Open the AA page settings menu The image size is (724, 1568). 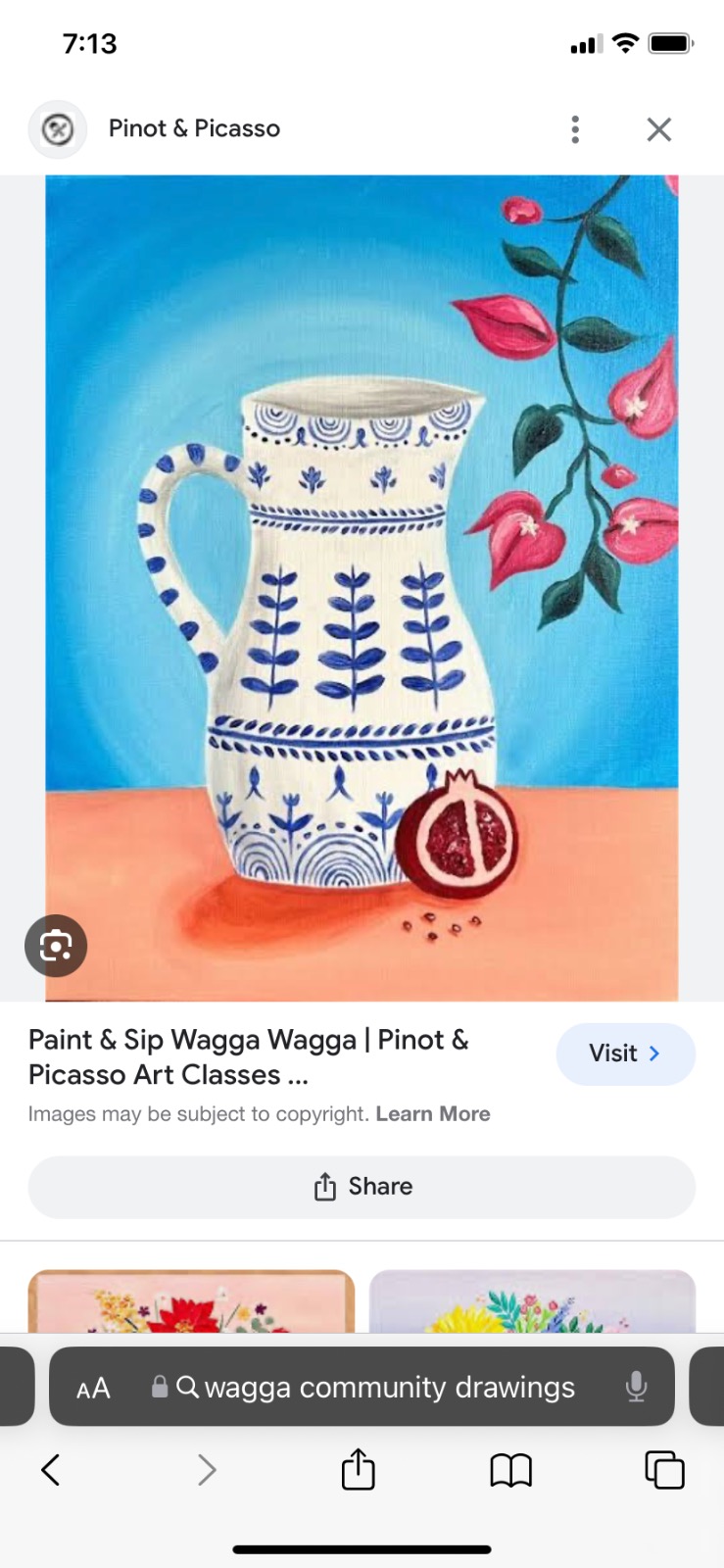coord(93,1388)
